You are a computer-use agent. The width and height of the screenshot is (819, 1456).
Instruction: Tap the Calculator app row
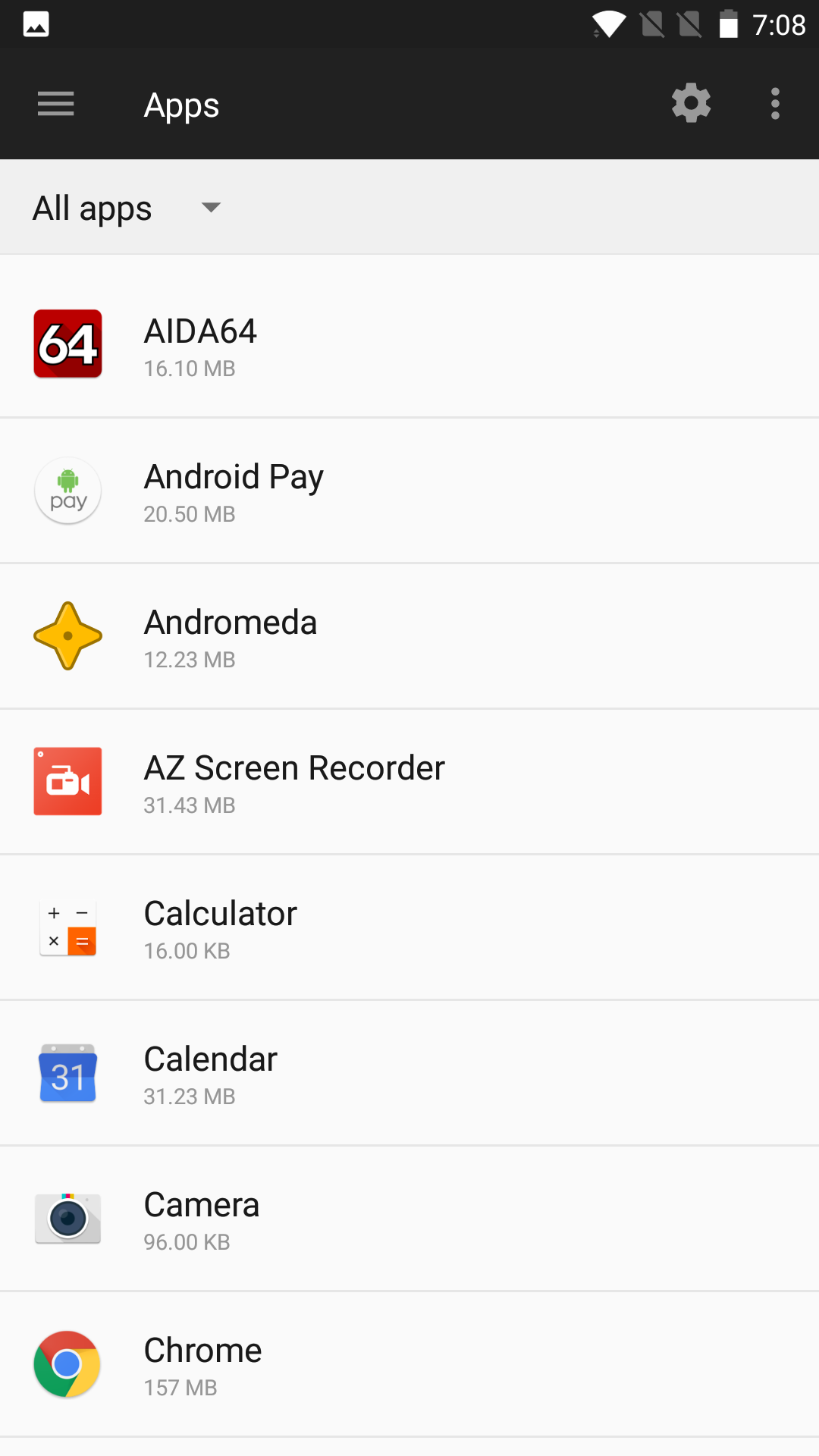tap(409, 928)
